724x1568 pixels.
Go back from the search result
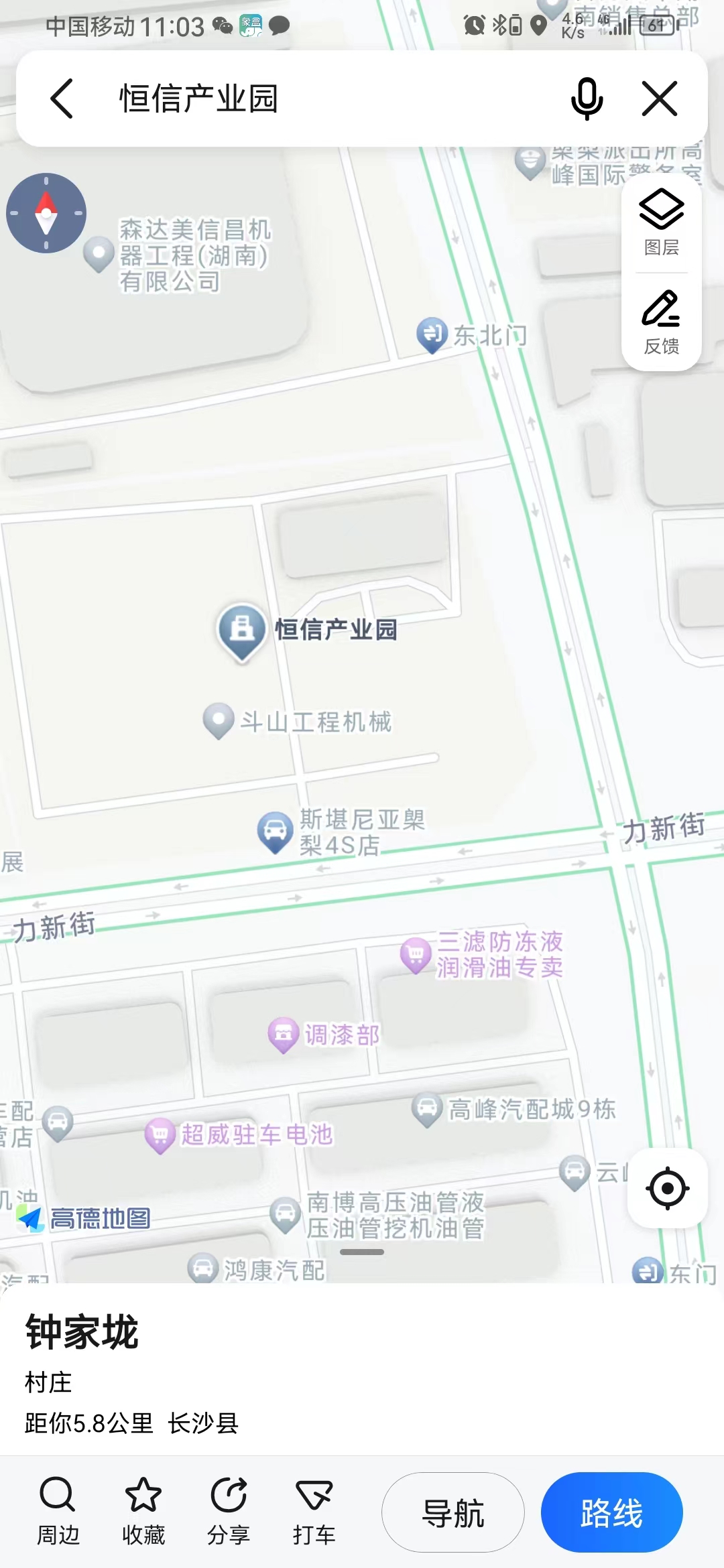(62, 99)
